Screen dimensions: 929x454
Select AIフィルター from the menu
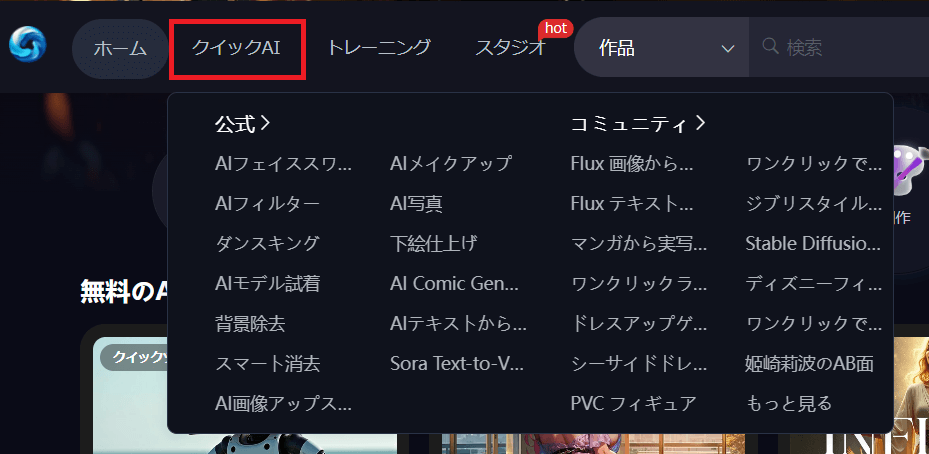point(267,204)
